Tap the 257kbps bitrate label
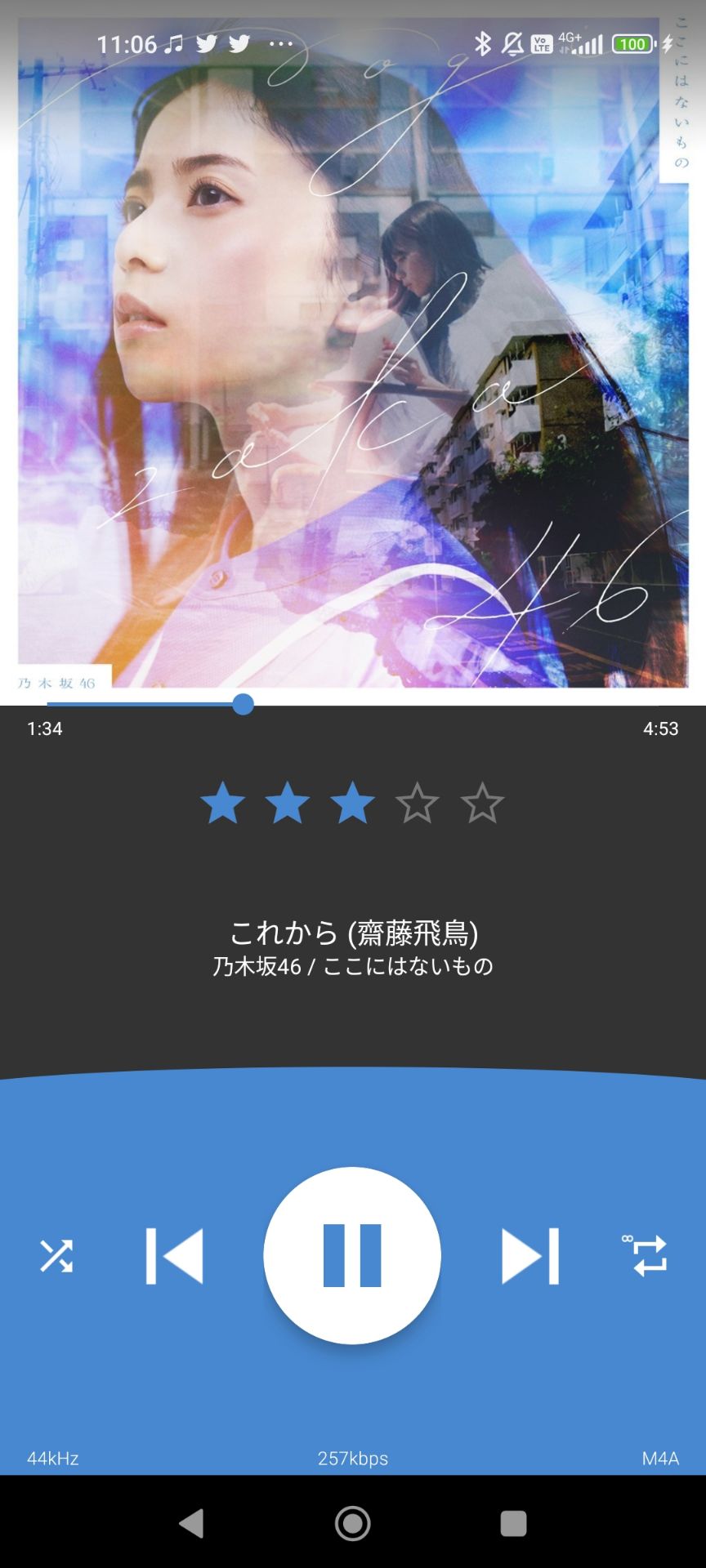 click(x=353, y=1459)
